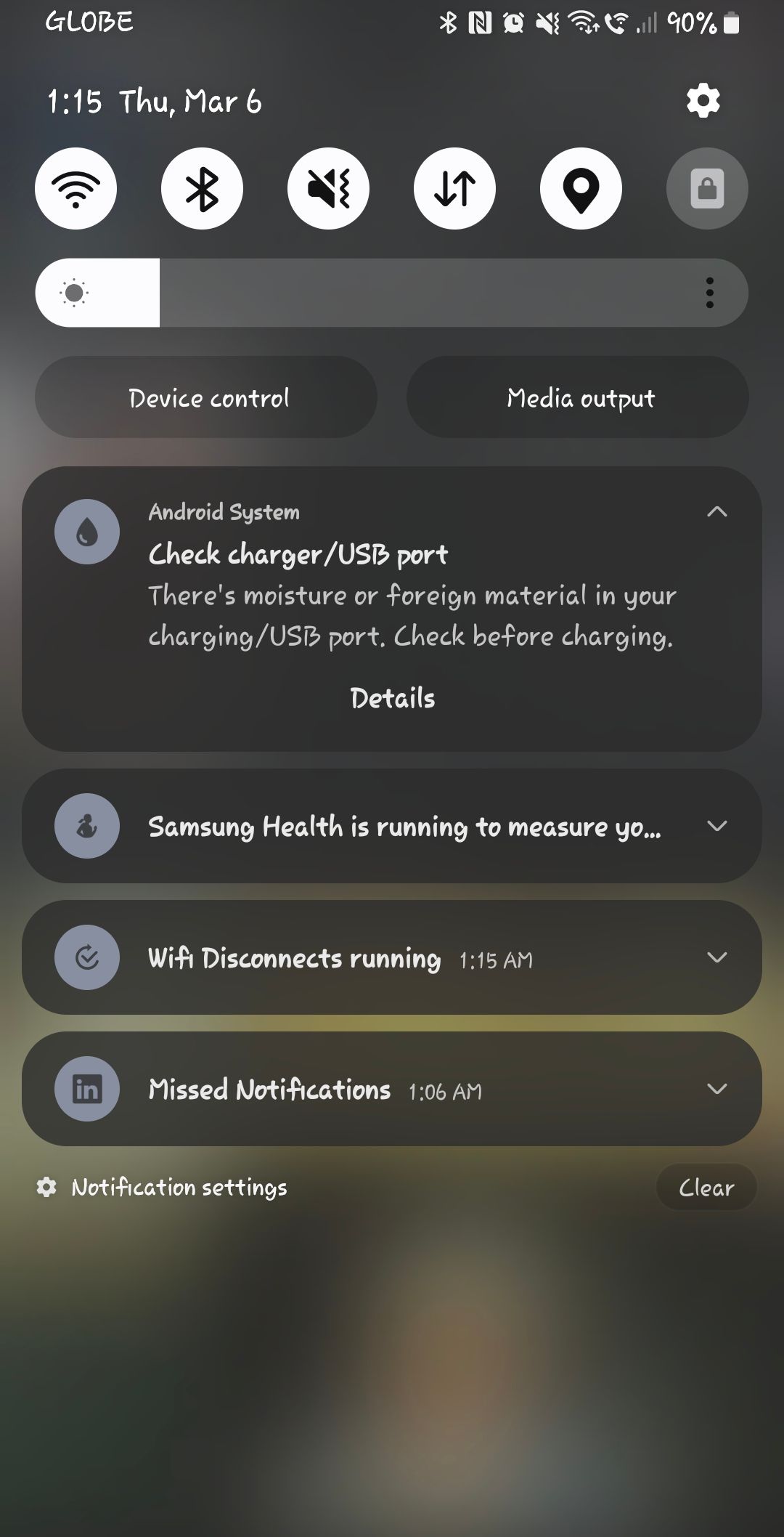The width and height of the screenshot is (784, 1537).
Task: Expand the Samsung Health notification
Action: pyautogui.click(x=717, y=826)
